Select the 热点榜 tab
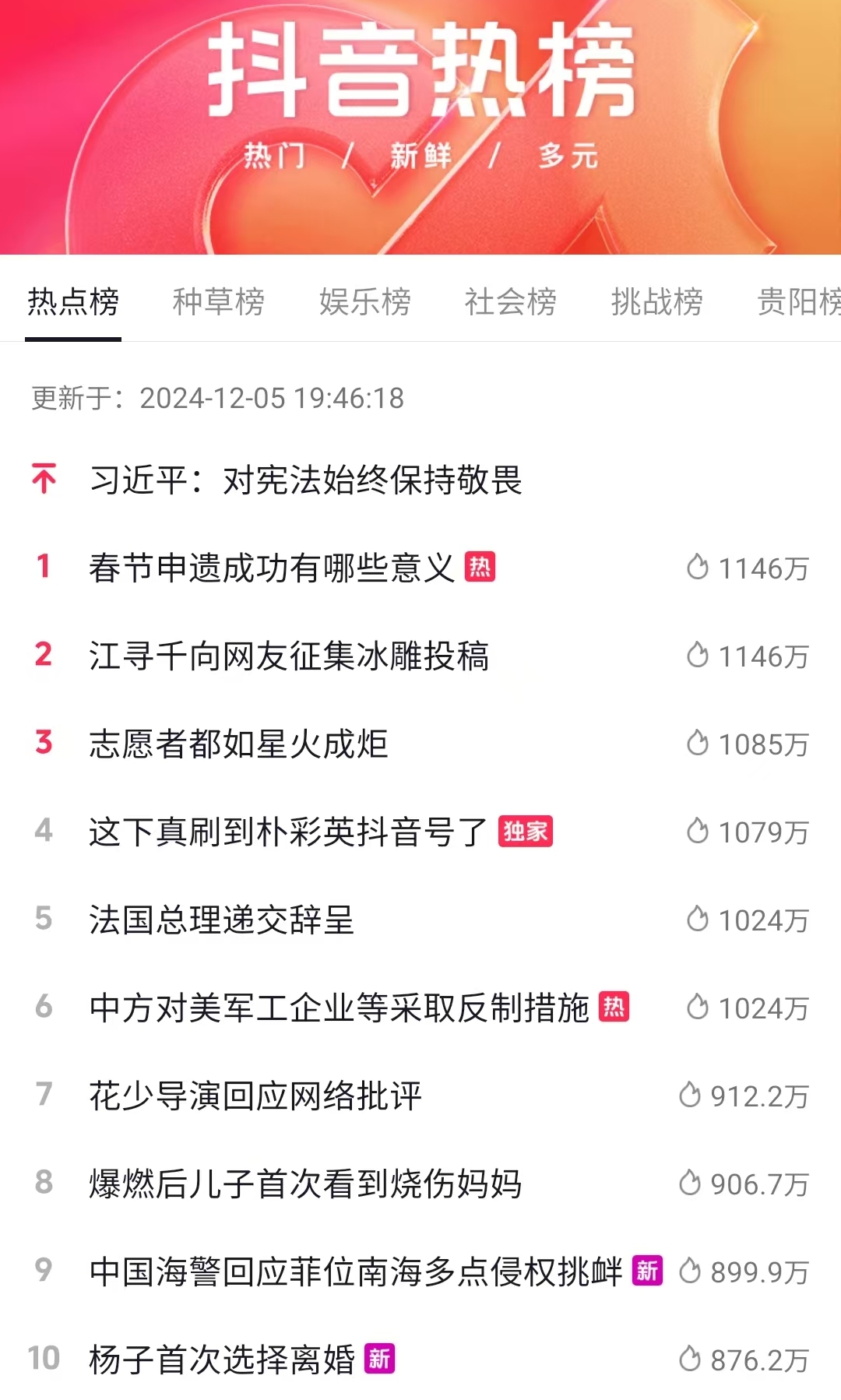 coord(73,302)
